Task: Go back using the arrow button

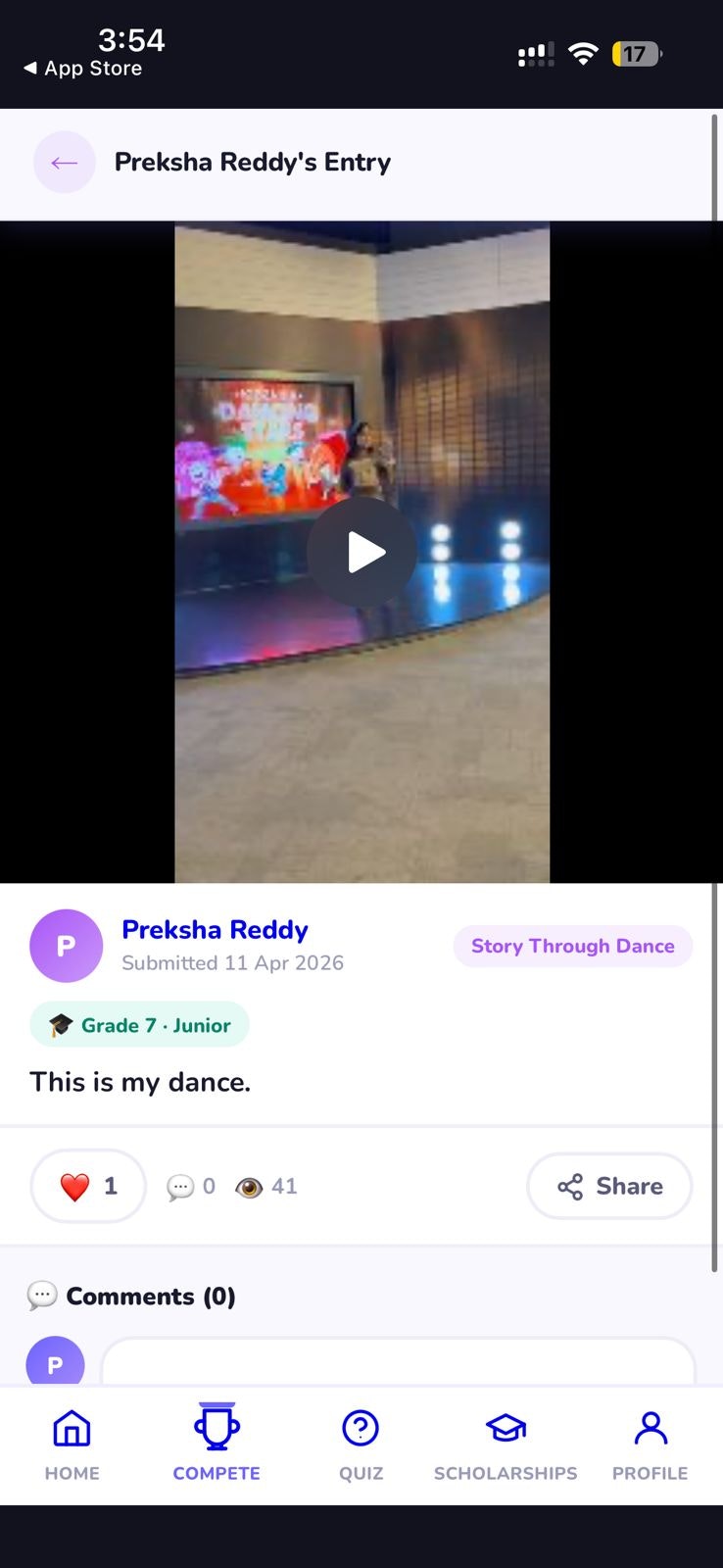Action: point(65,163)
